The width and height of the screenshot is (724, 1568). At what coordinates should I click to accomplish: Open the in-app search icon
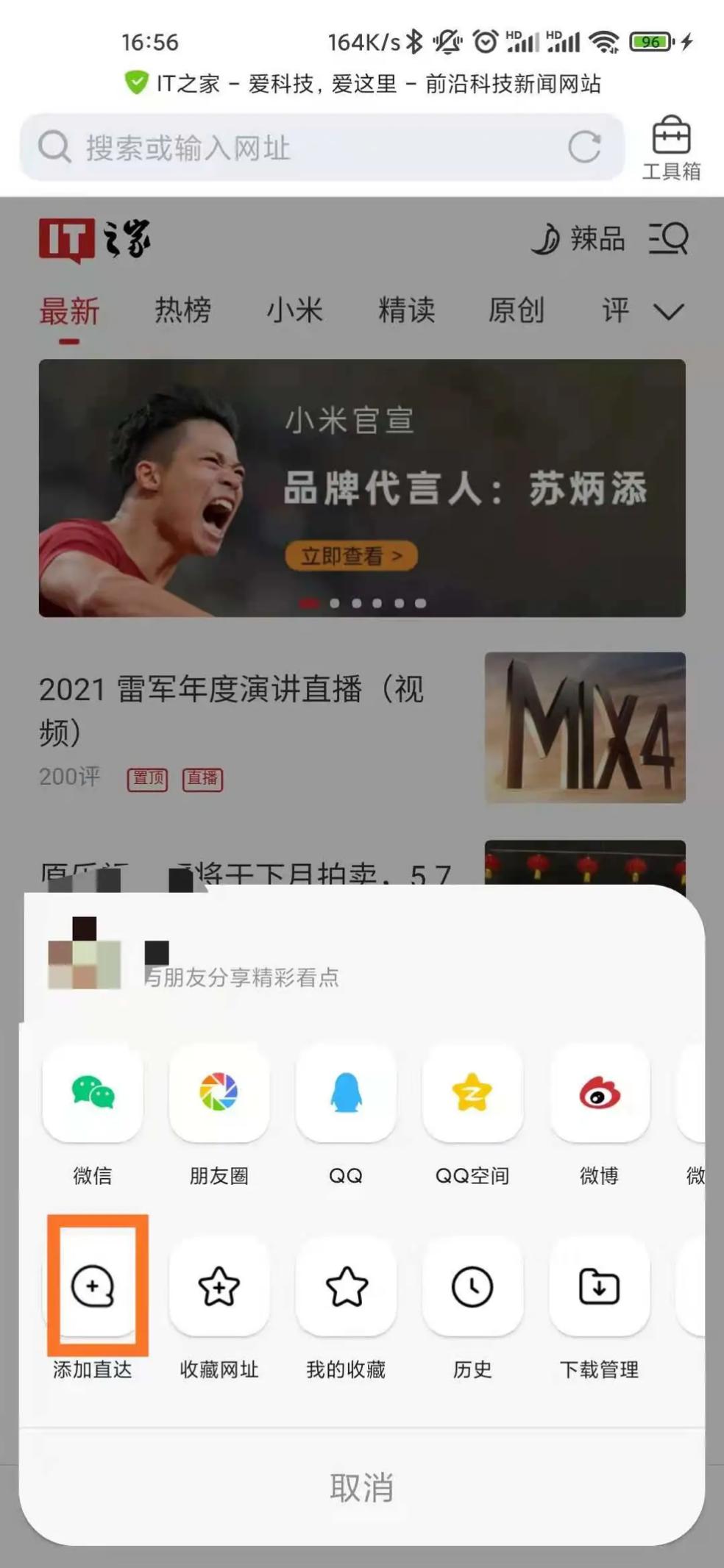click(x=668, y=238)
